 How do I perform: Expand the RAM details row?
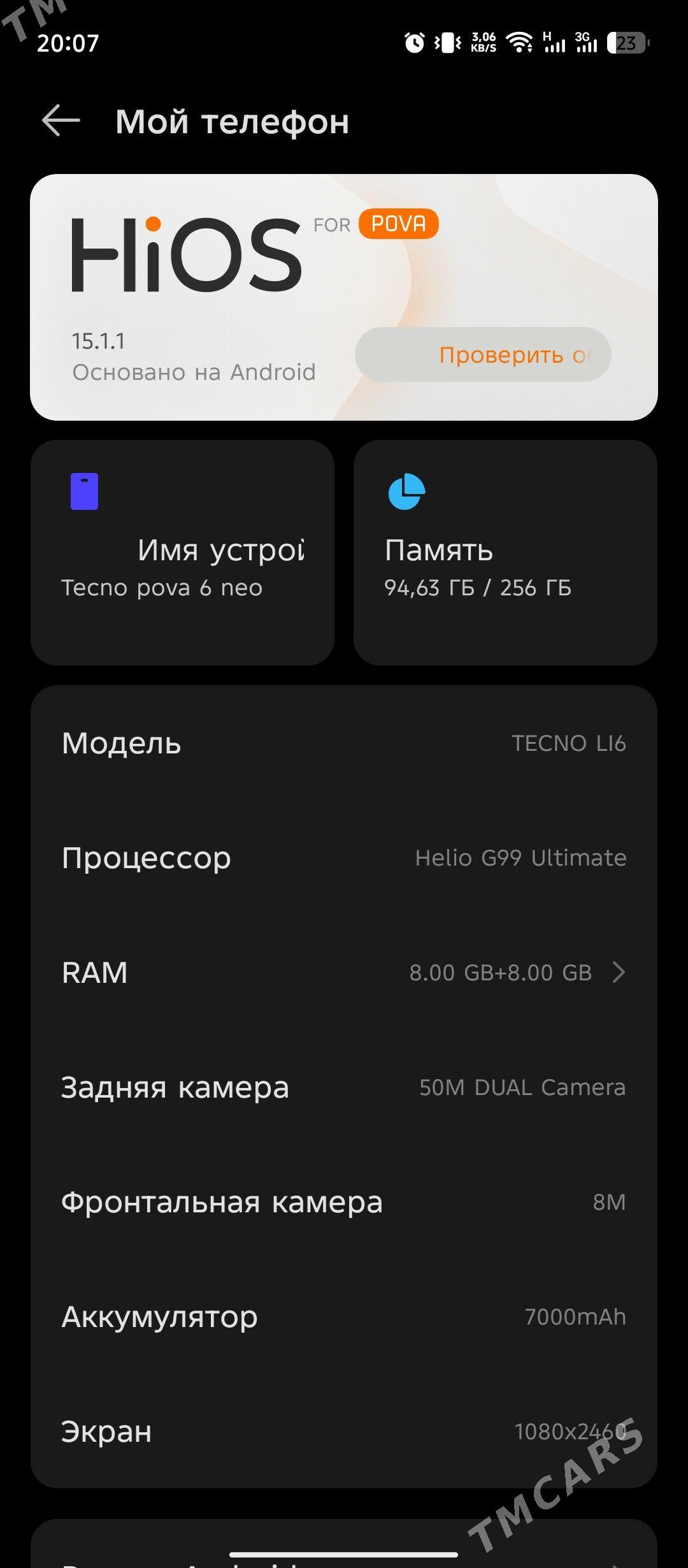[344, 973]
